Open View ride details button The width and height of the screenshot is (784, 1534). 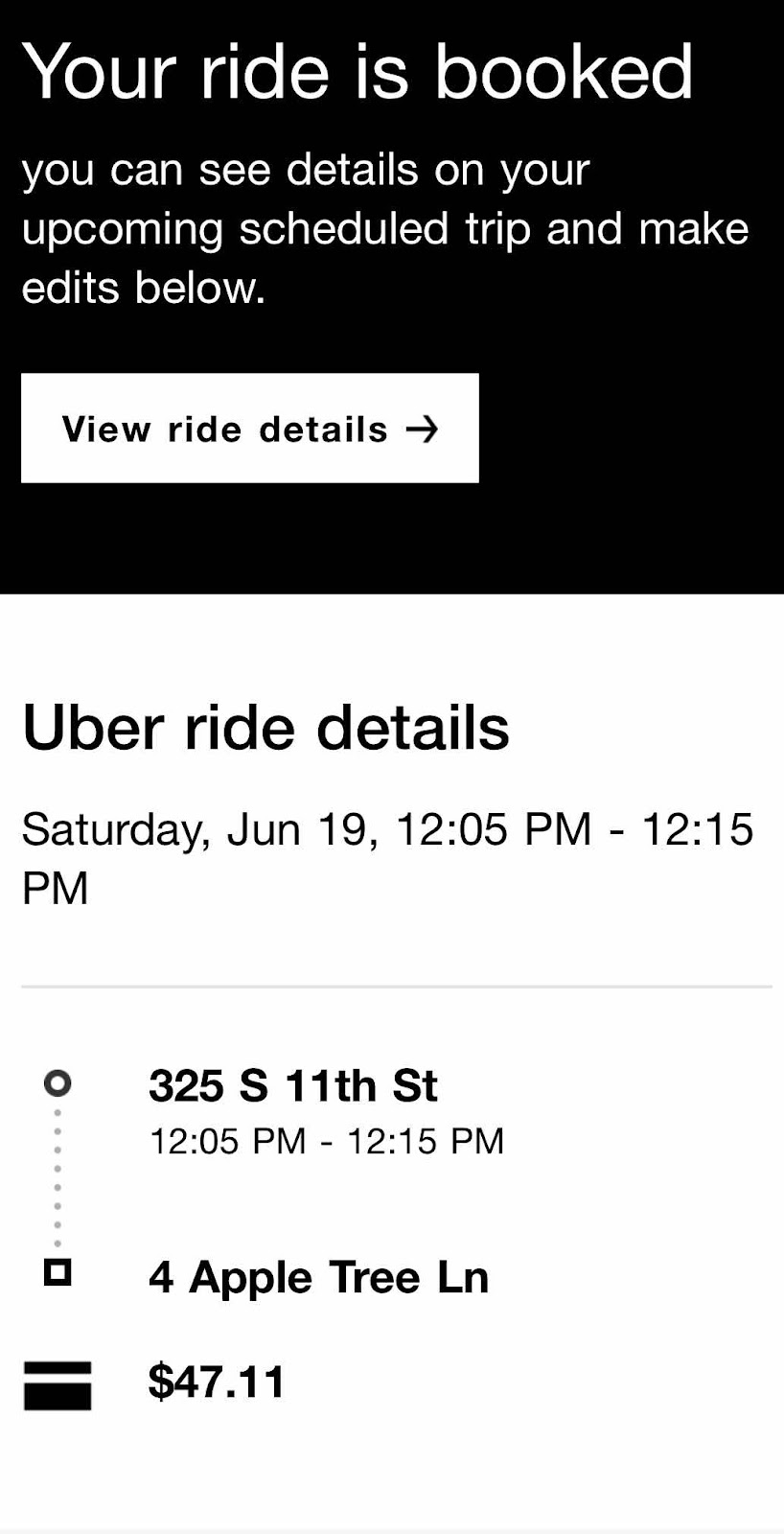click(x=250, y=428)
